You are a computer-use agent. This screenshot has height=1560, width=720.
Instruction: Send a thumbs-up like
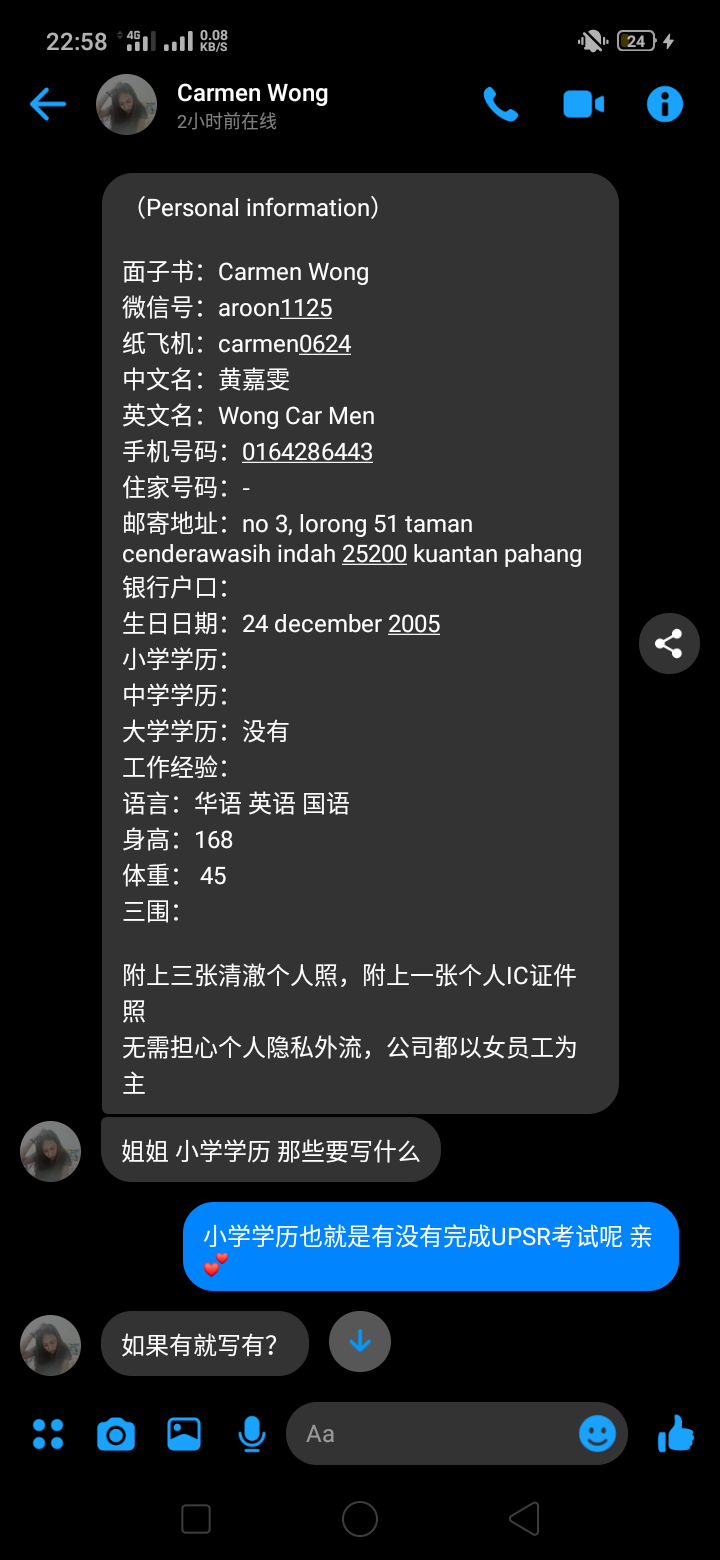pos(676,1434)
